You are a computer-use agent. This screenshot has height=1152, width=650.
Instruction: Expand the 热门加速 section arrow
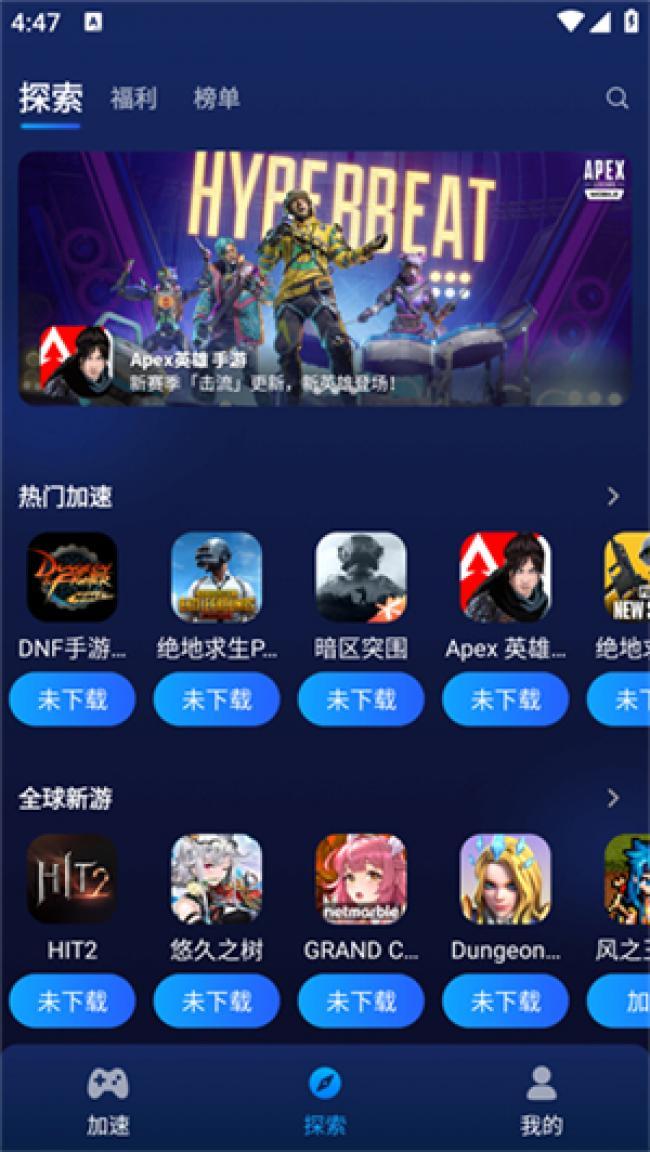coord(613,496)
